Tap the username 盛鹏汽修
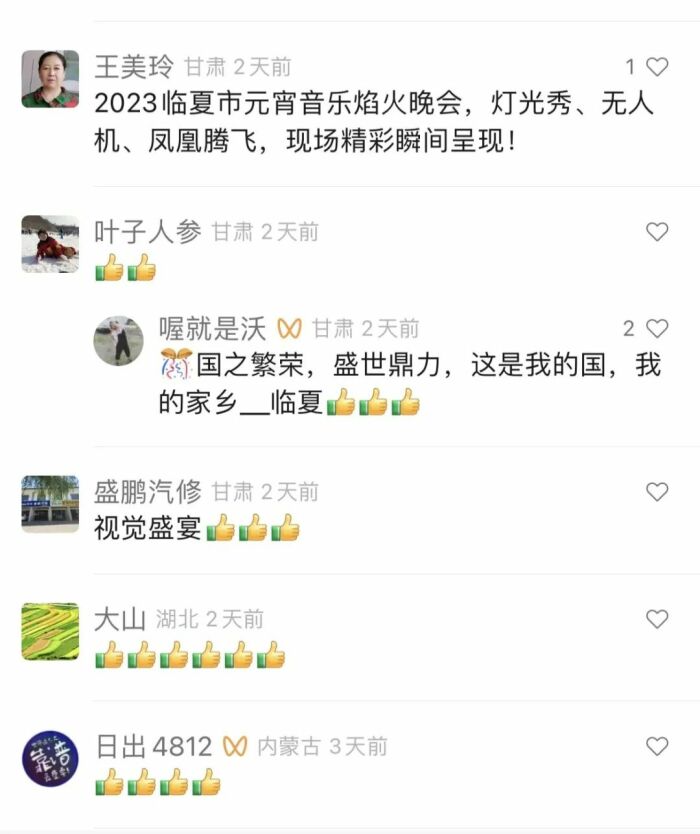Screen dimensions: 700x834 147,491
